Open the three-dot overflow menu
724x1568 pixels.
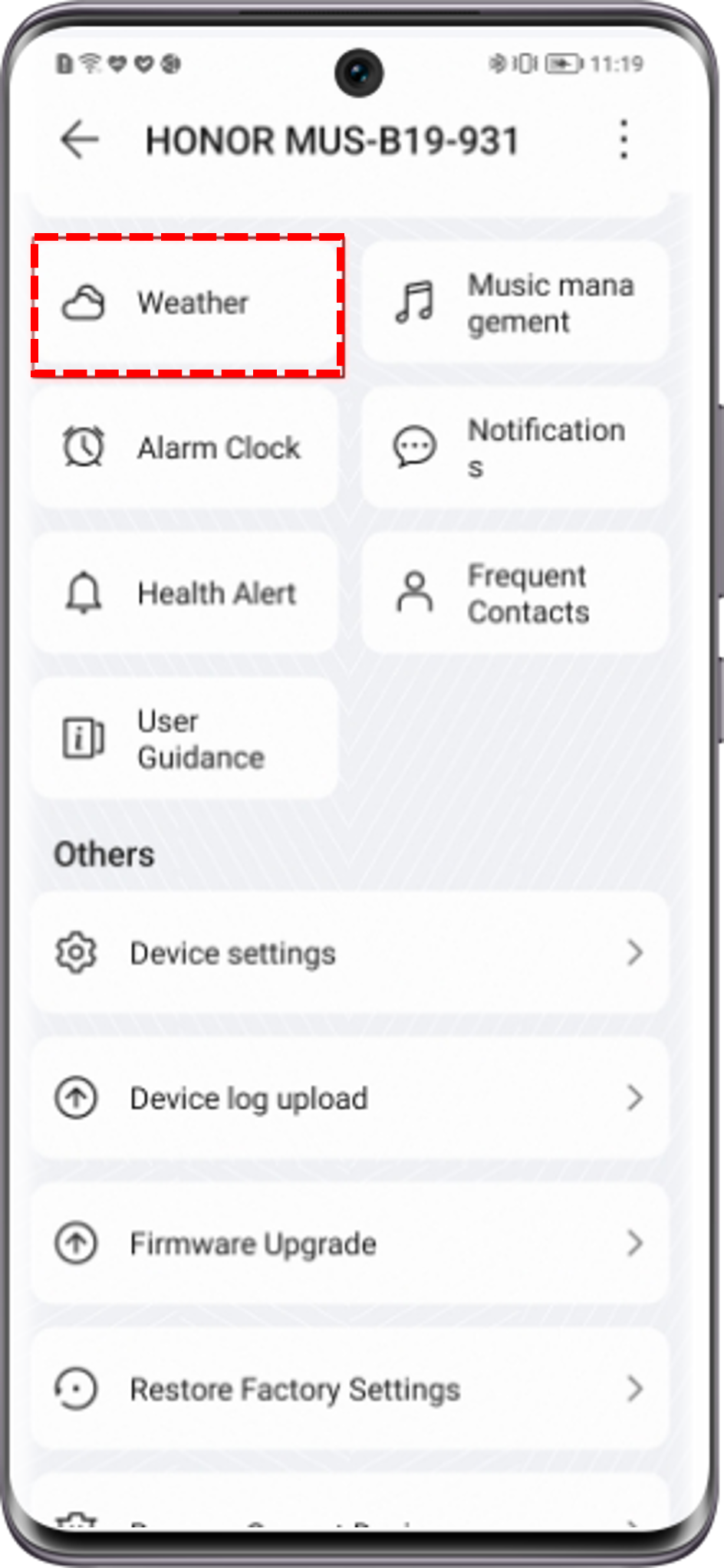pyautogui.click(x=624, y=140)
